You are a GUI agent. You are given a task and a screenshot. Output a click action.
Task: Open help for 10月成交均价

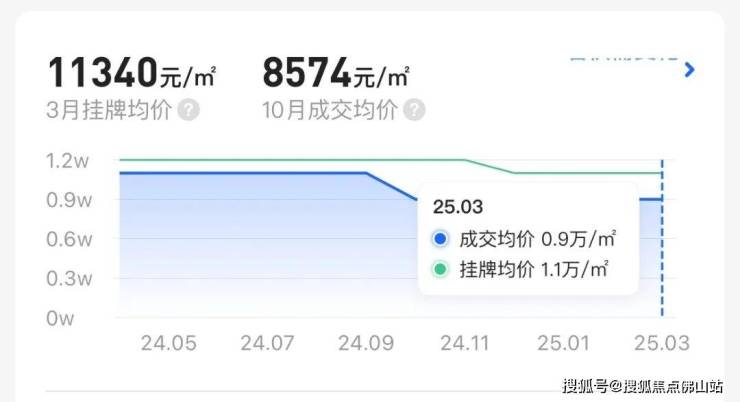[x=415, y=109]
